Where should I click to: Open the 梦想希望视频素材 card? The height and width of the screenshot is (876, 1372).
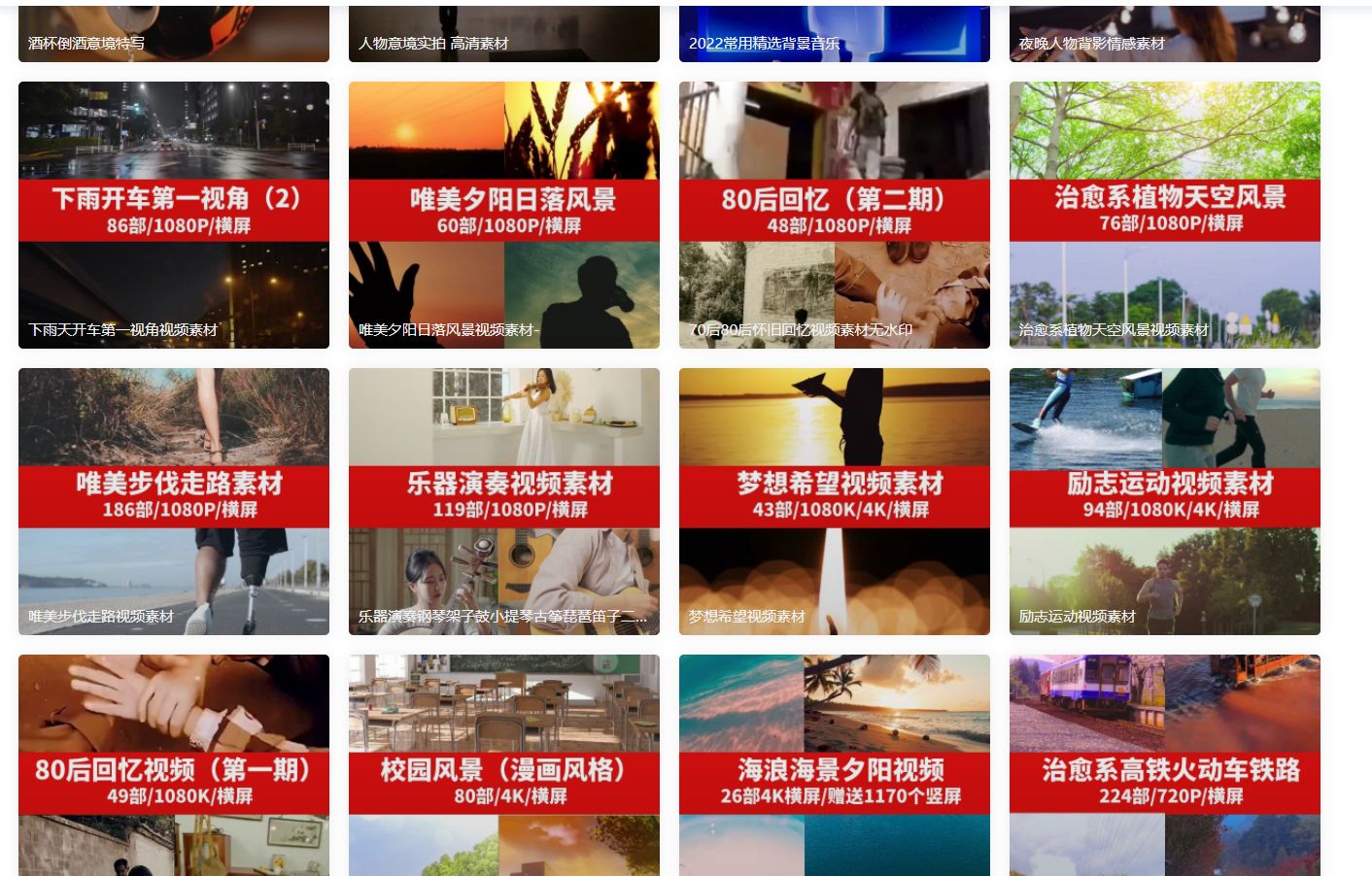[x=834, y=501]
